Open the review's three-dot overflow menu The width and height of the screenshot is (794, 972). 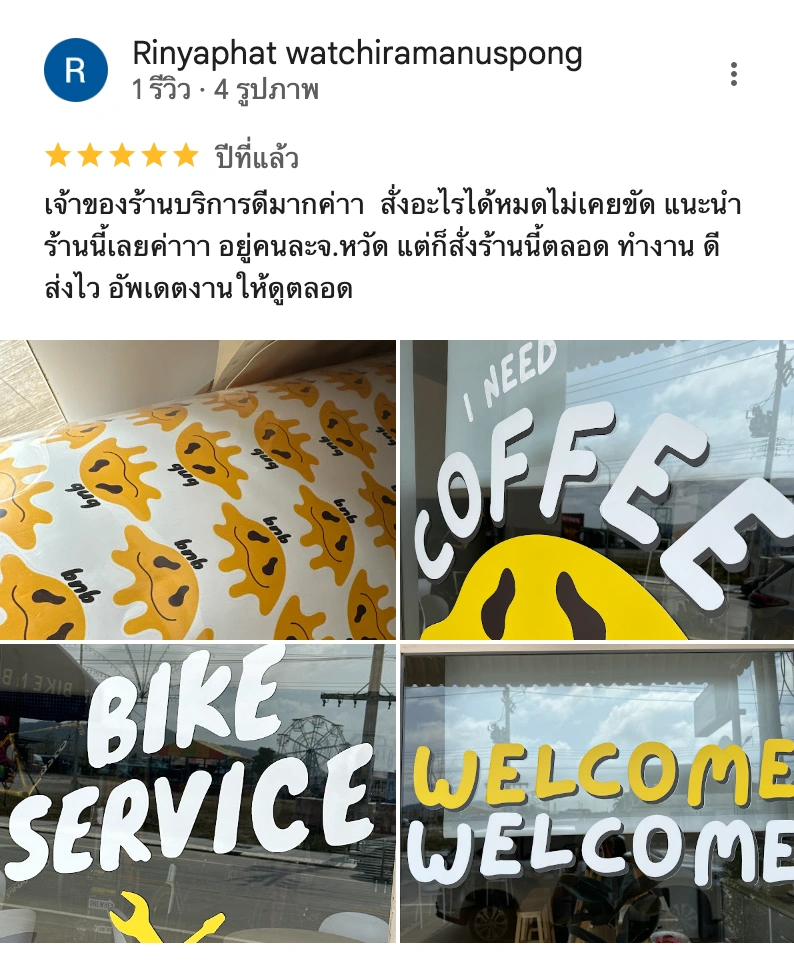coord(733,74)
